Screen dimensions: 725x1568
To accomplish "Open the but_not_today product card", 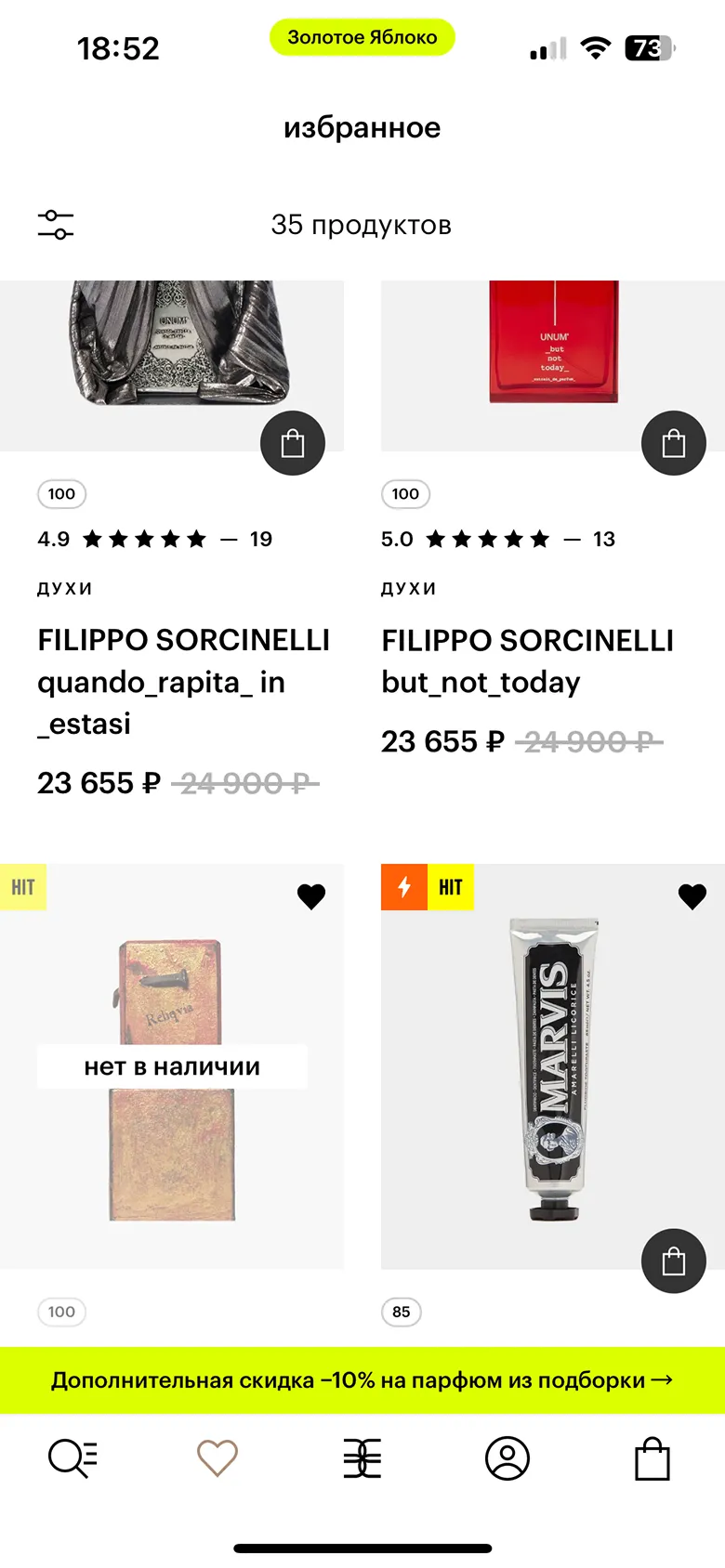I will tap(527, 661).
